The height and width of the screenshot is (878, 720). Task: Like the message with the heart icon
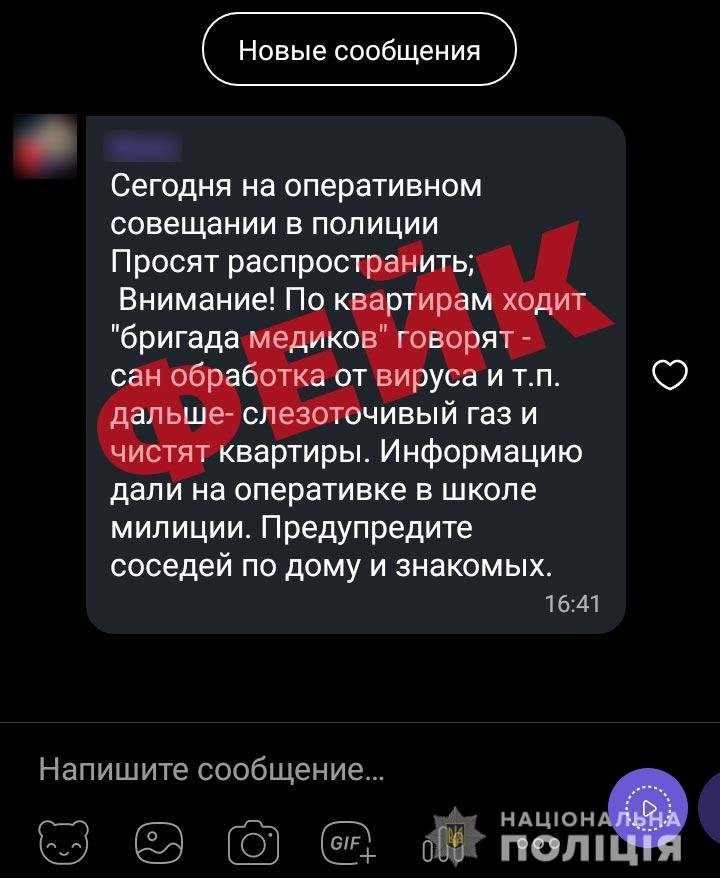(x=669, y=375)
